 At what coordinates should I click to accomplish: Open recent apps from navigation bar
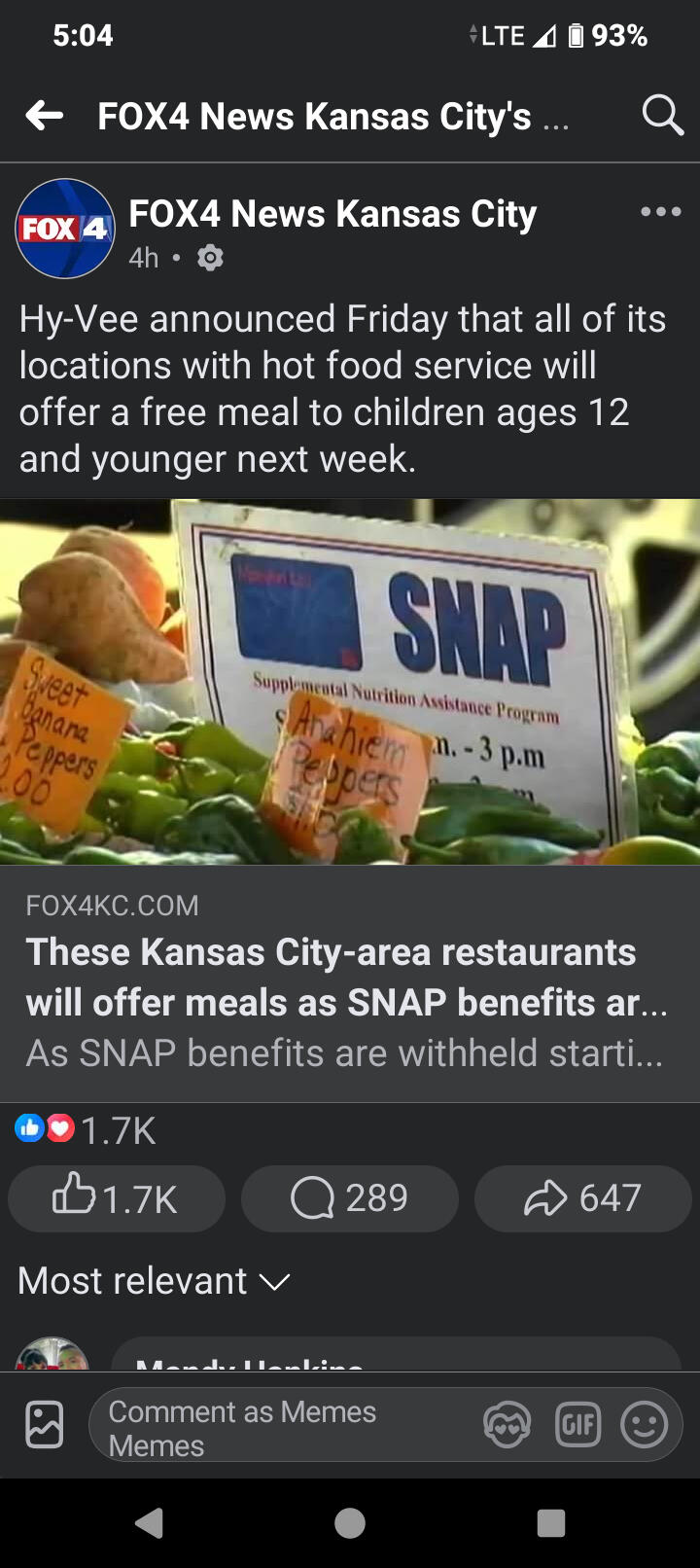[x=551, y=1523]
